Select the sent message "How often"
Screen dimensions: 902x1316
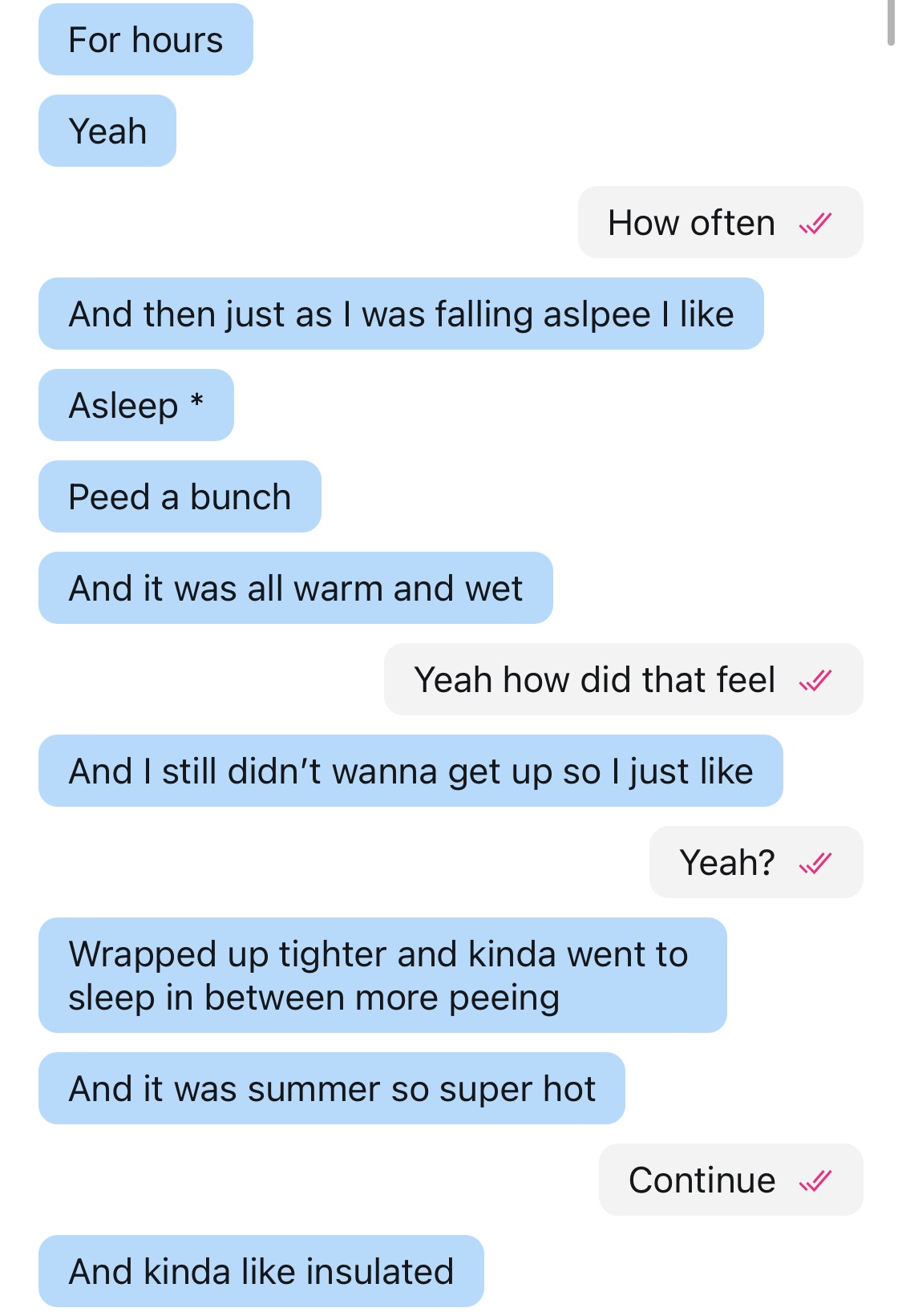pos(720,222)
